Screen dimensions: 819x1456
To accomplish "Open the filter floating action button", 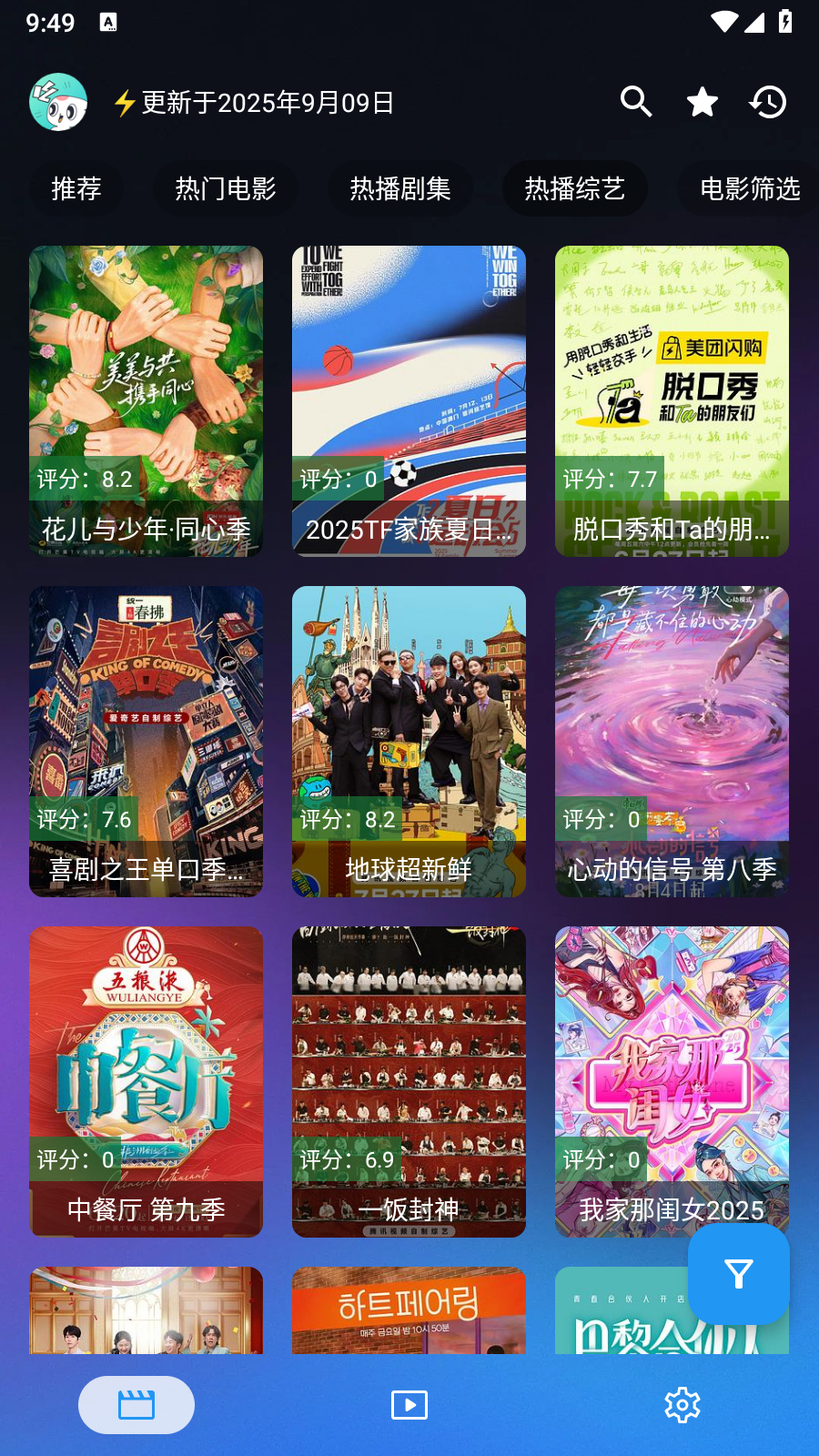I will tap(739, 1274).
